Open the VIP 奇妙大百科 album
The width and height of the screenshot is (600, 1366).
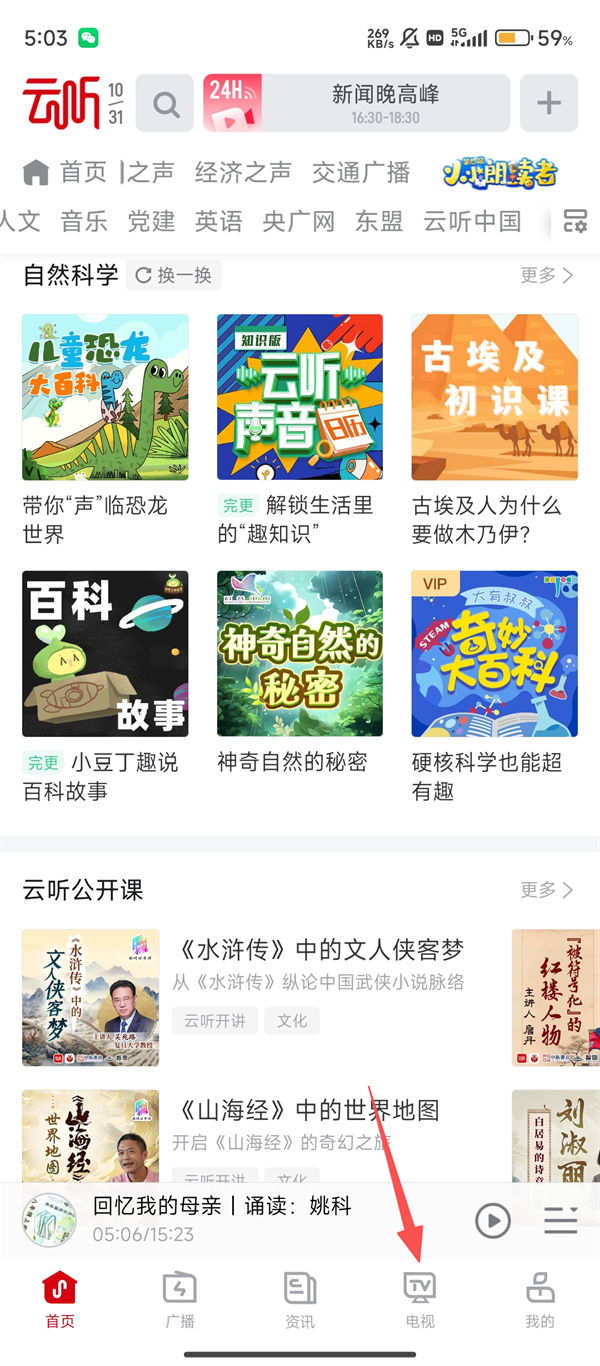(494, 653)
